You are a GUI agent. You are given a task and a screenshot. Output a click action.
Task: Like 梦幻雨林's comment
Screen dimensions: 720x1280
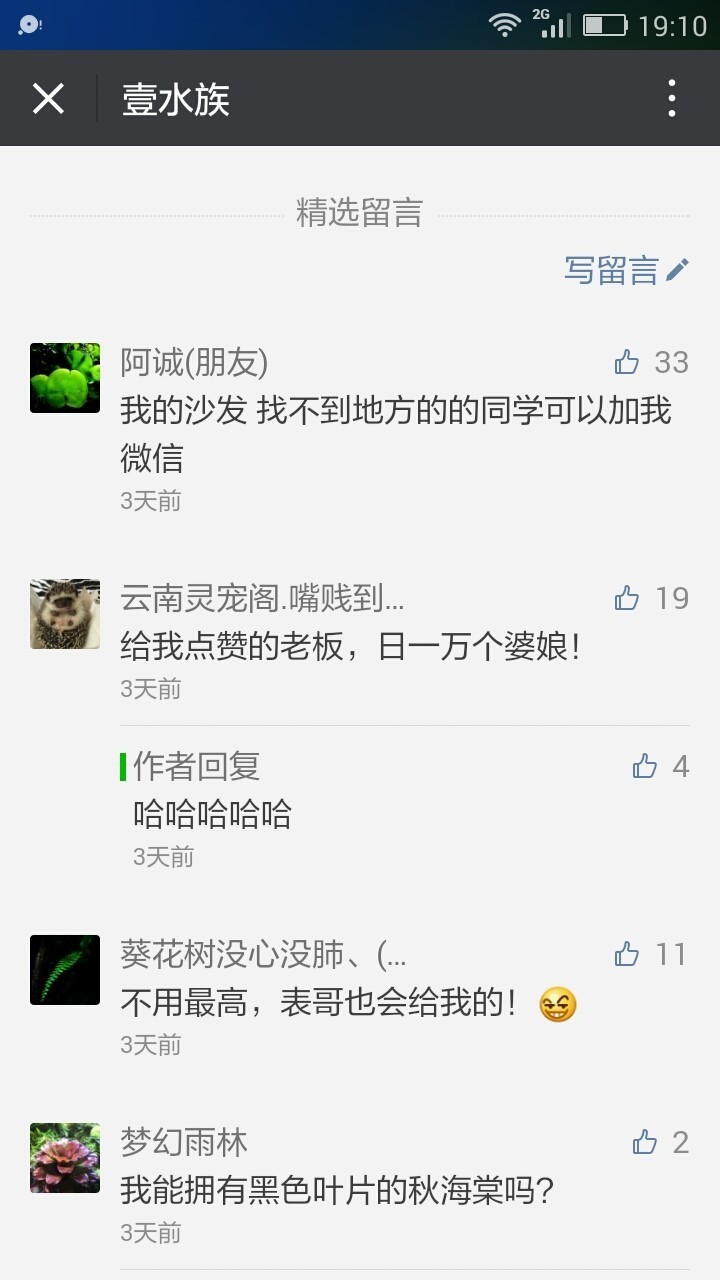(645, 1142)
